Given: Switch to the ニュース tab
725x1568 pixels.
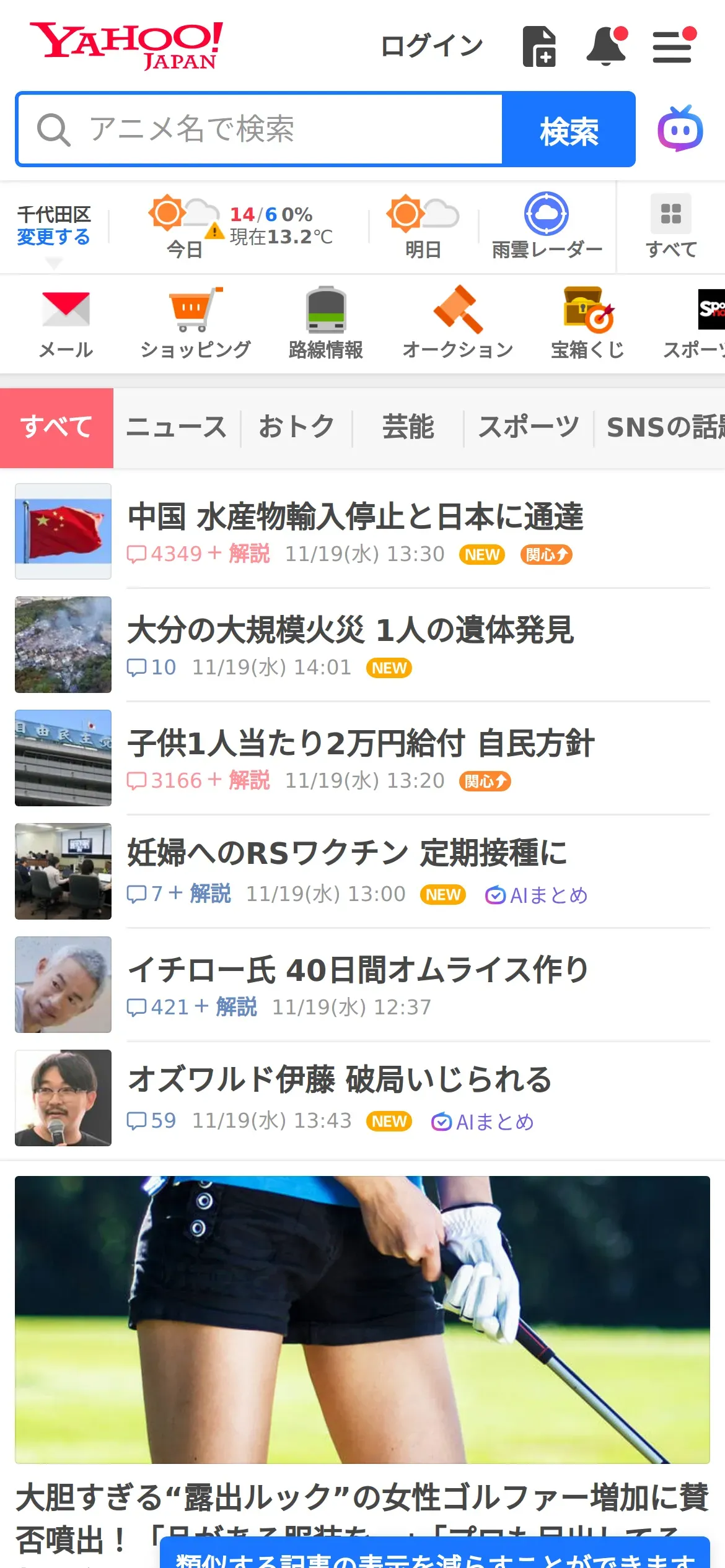Looking at the screenshot, I should 177,427.
